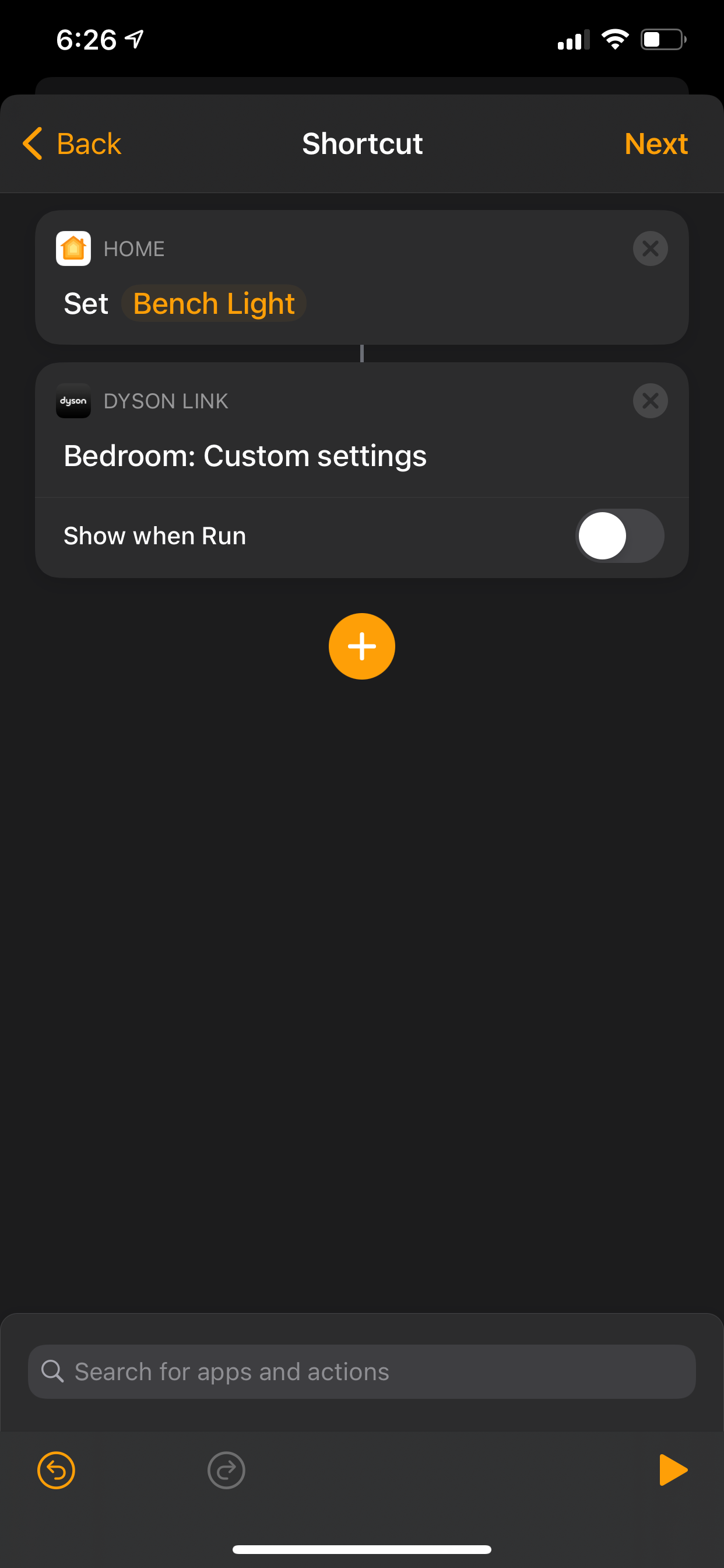Viewport: 724px width, 1568px height.
Task: Open the Bedroom: Custom settings action
Action: pos(245,456)
